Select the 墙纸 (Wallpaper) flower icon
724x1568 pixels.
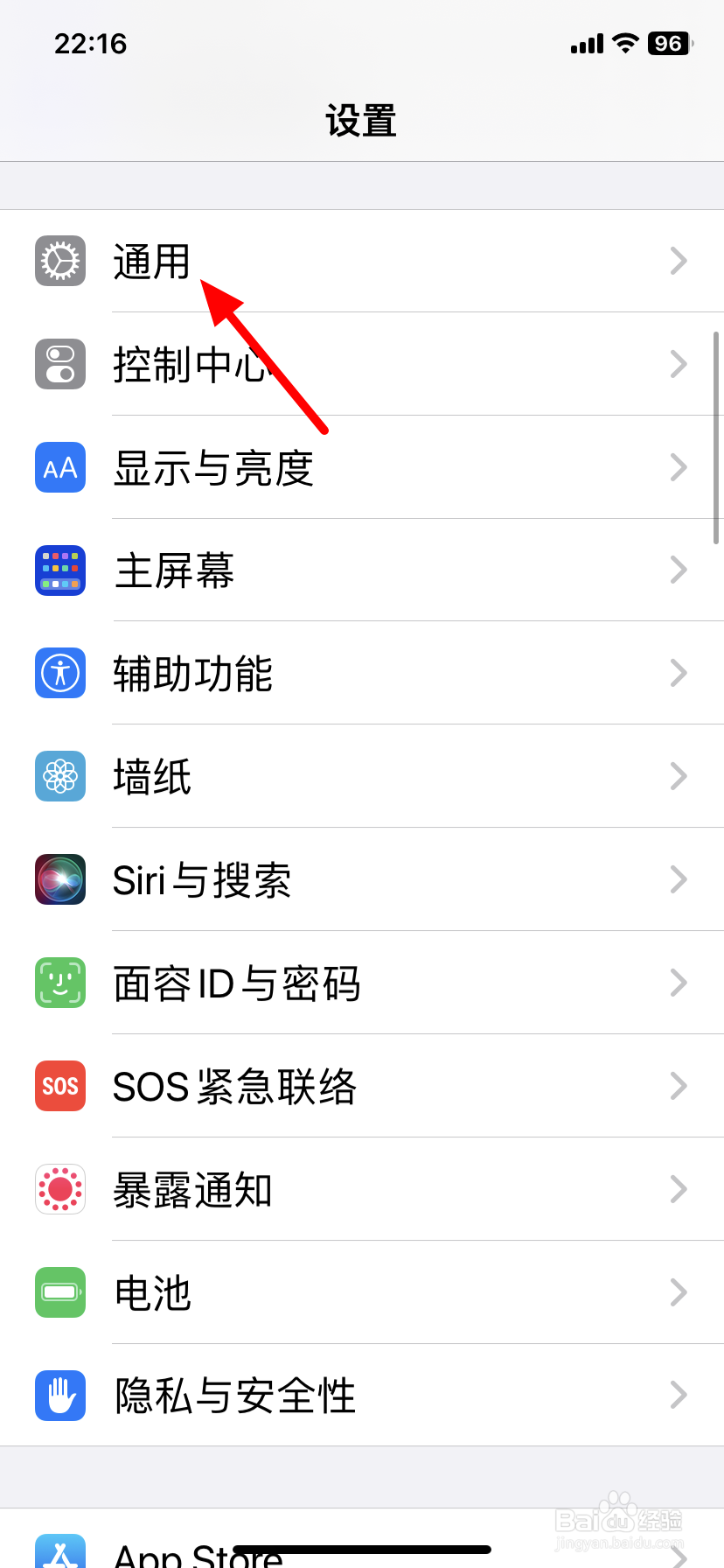pyautogui.click(x=59, y=776)
